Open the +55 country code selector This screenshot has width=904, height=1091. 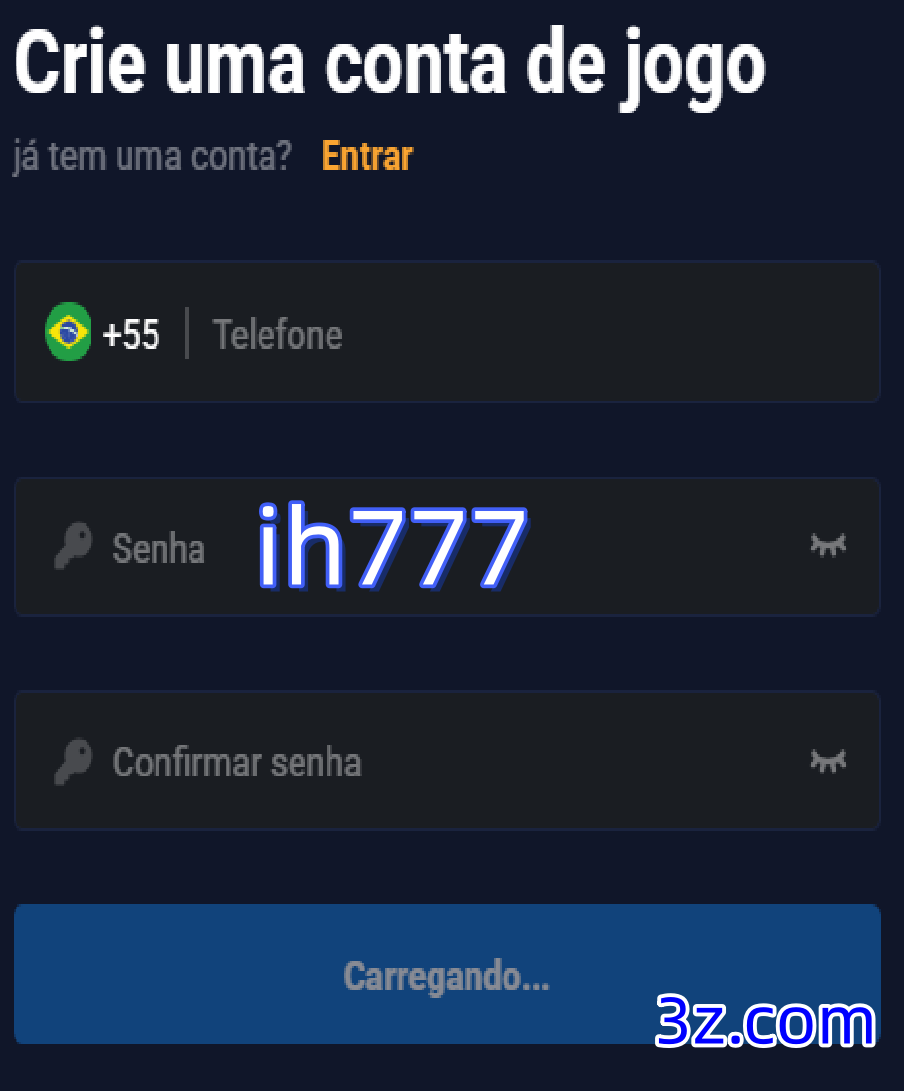pyautogui.click(x=103, y=334)
